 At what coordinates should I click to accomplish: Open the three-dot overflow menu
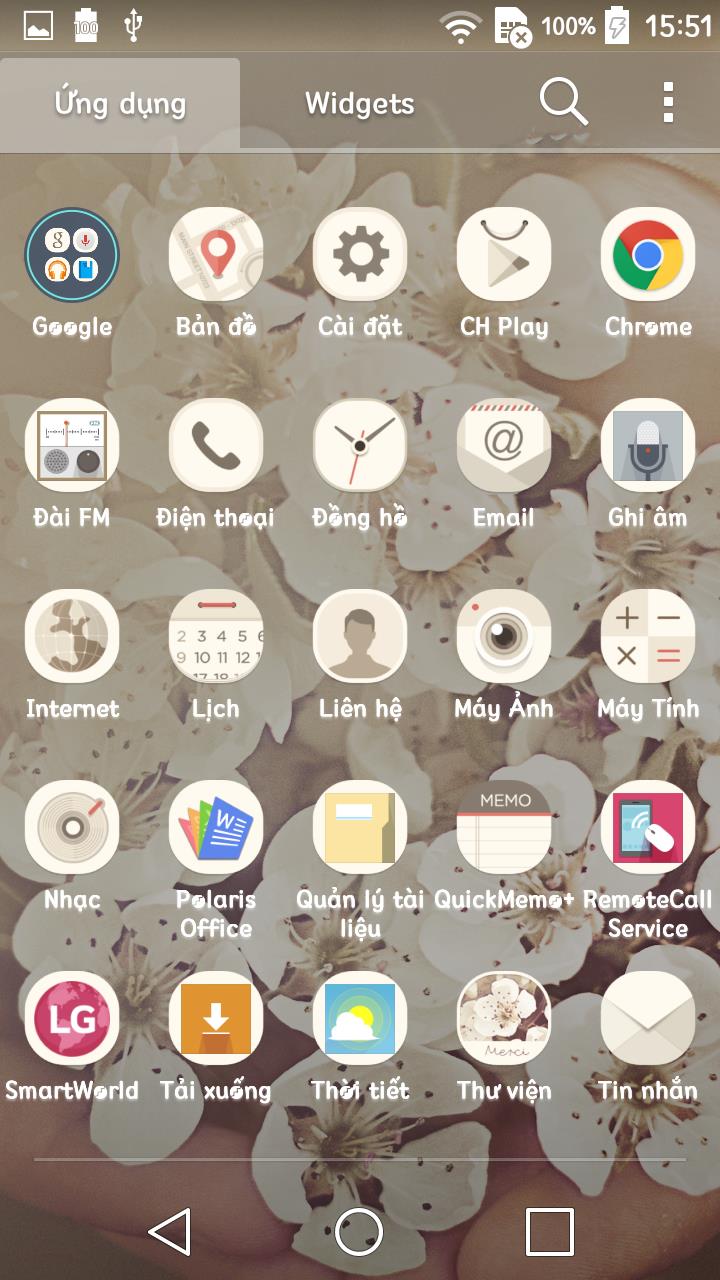(x=668, y=102)
